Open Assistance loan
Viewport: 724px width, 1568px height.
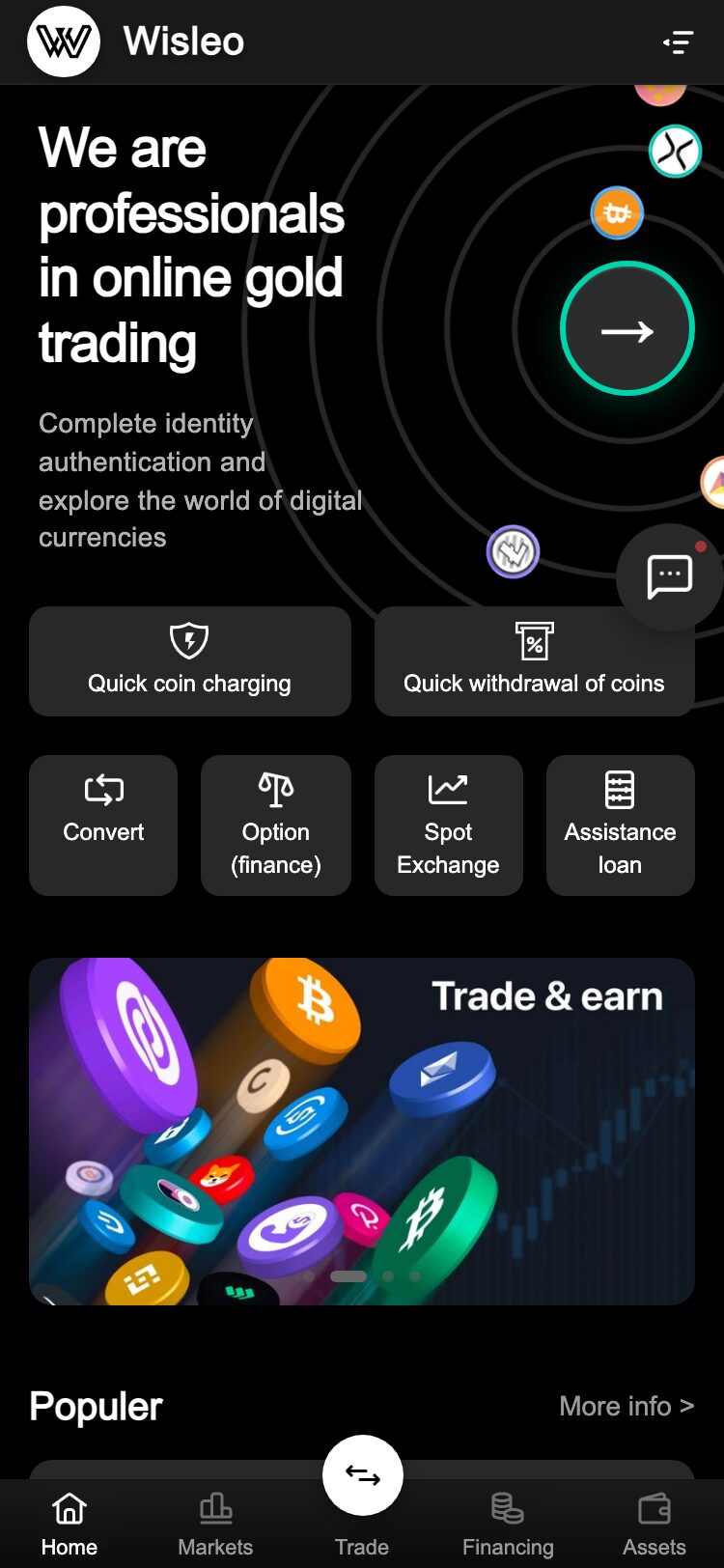pyautogui.click(x=620, y=826)
